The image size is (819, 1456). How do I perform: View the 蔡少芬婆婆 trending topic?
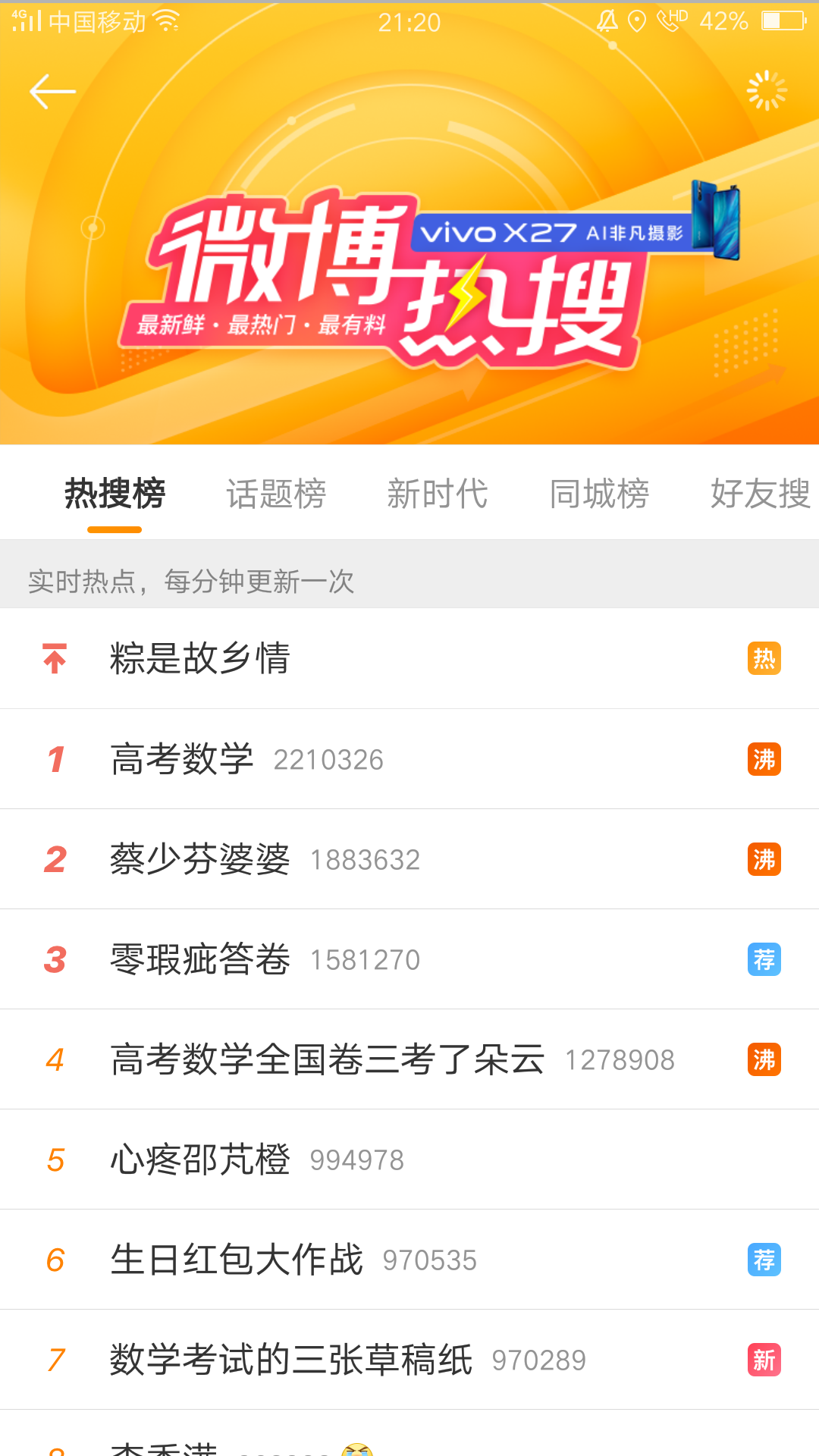(200, 859)
